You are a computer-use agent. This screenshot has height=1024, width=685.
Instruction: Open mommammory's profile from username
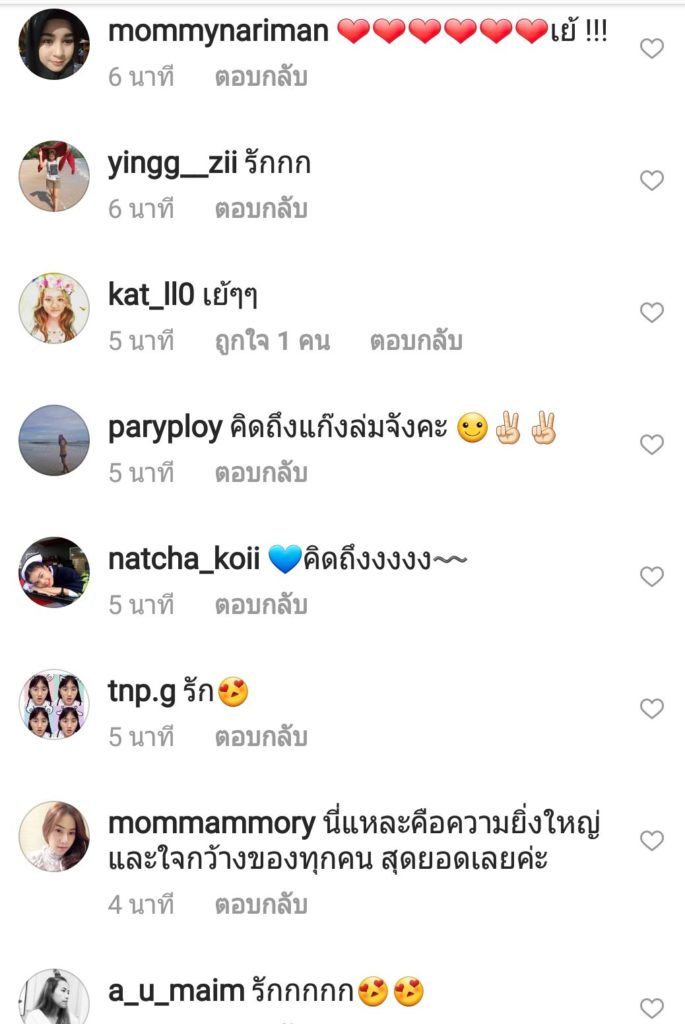[211, 824]
